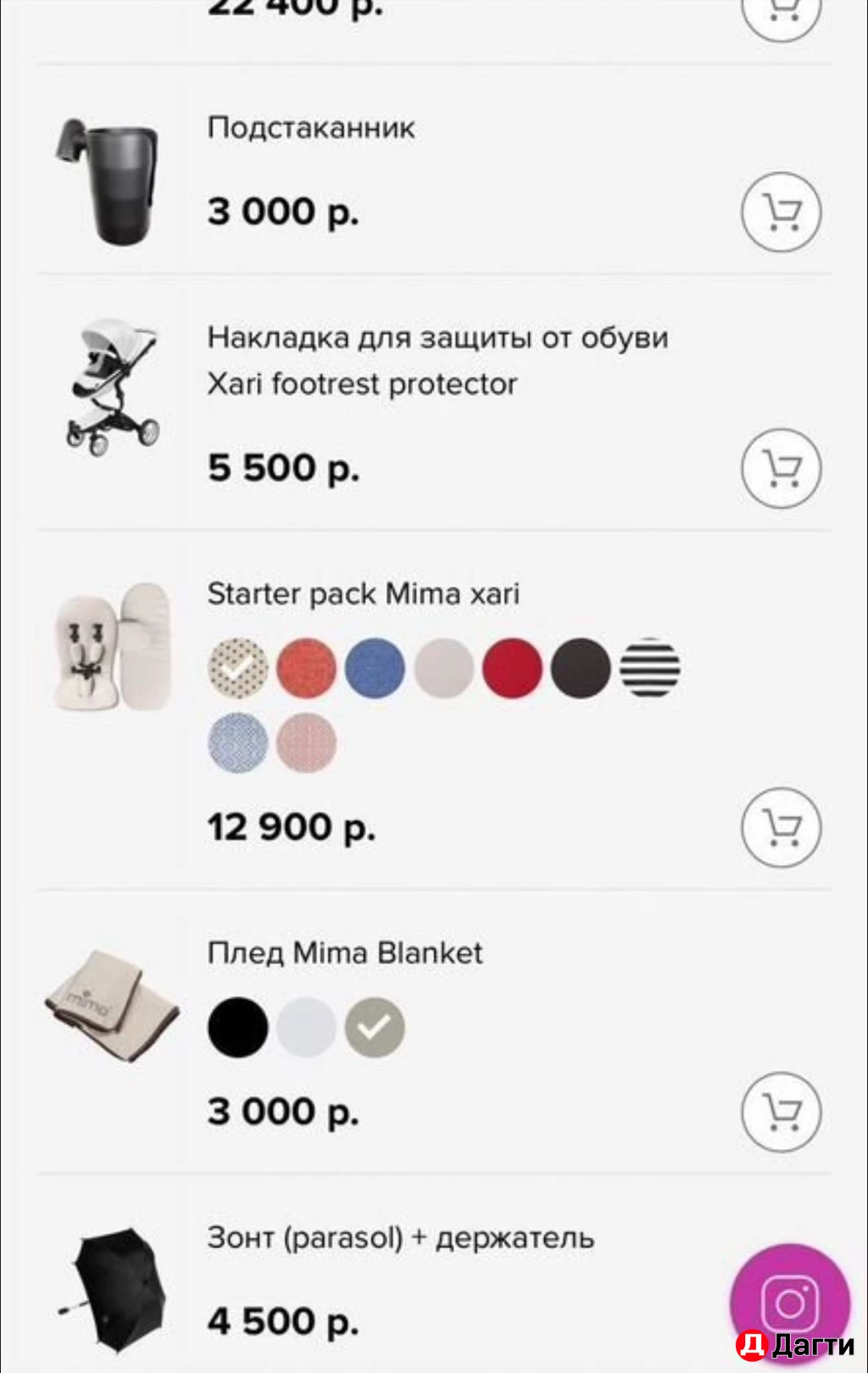Screen dimensions: 868x1373
Task: Select white color for Mima Blanket
Action: 306,1027
